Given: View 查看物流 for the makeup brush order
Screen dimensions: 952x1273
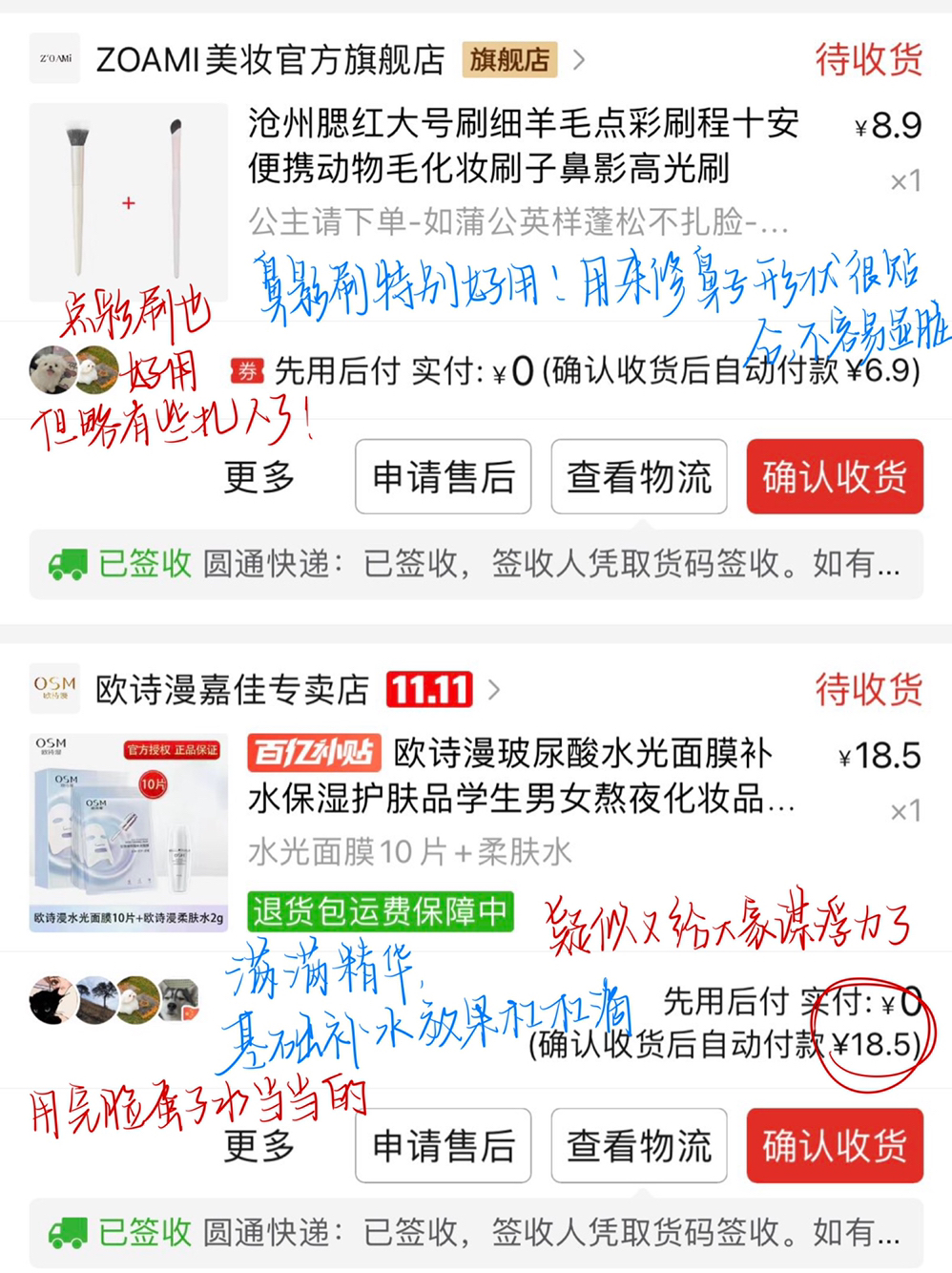Looking at the screenshot, I should click(x=639, y=477).
